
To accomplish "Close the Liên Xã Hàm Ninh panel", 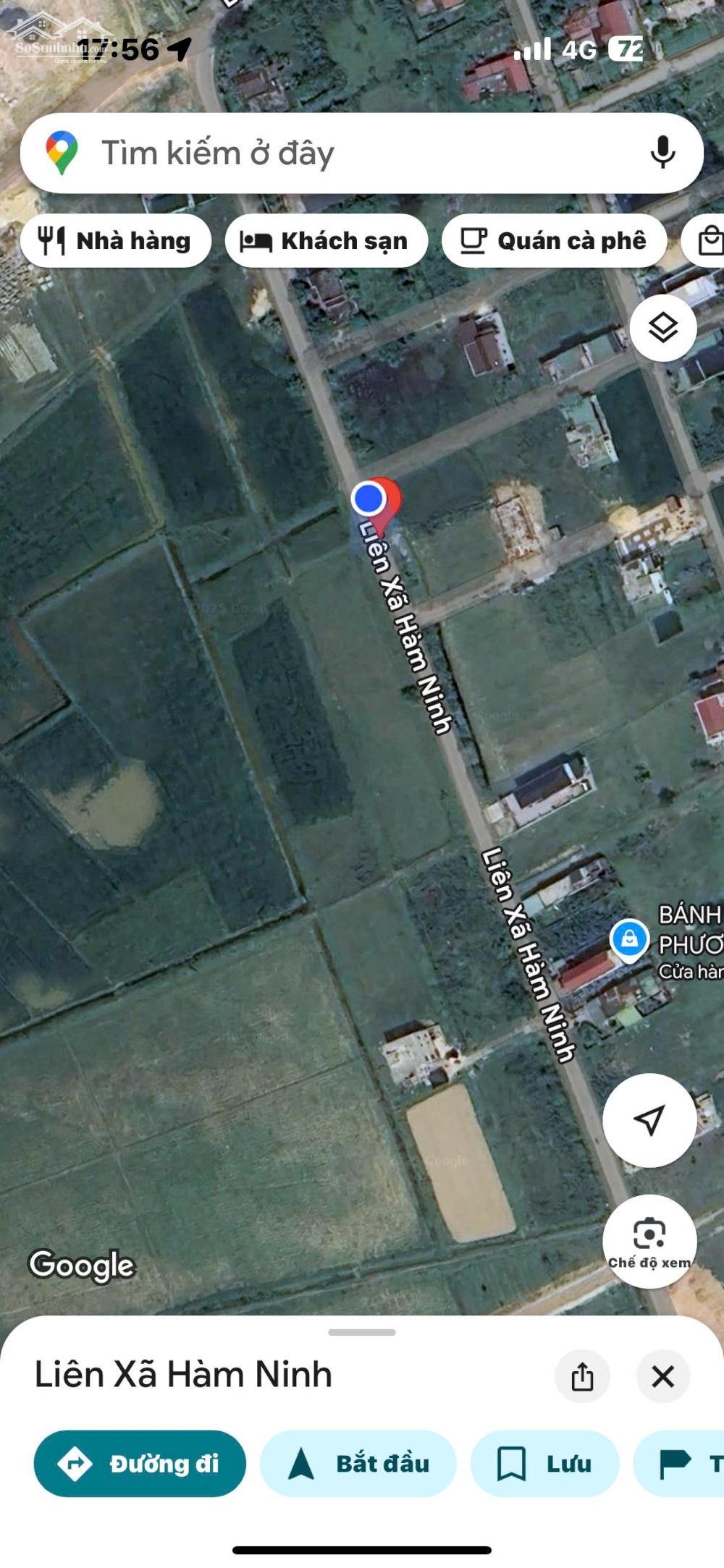I will tap(662, 1376).
